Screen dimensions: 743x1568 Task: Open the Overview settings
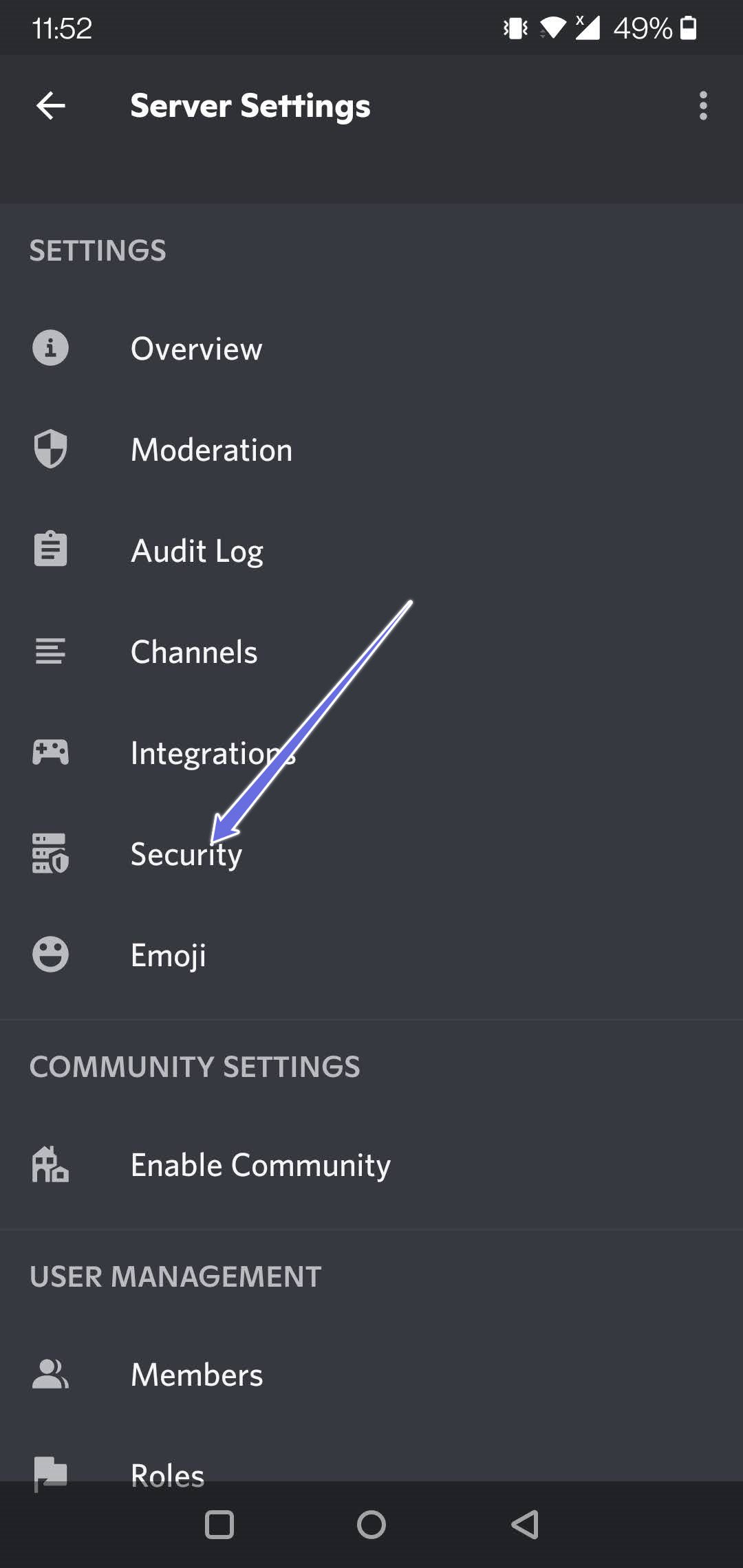coord(196,349)
